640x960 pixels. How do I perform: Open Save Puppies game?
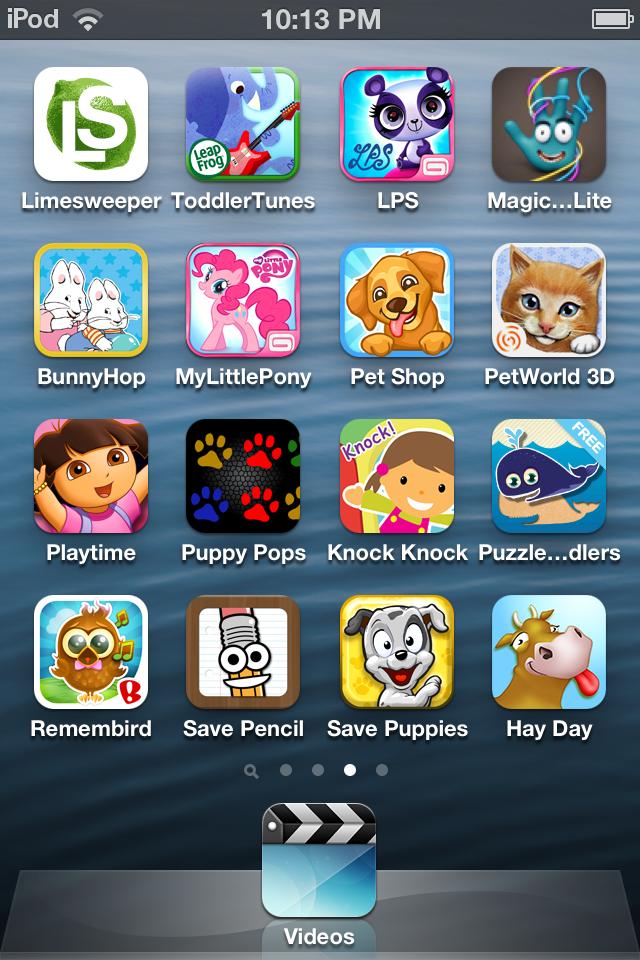click(397, 652)
